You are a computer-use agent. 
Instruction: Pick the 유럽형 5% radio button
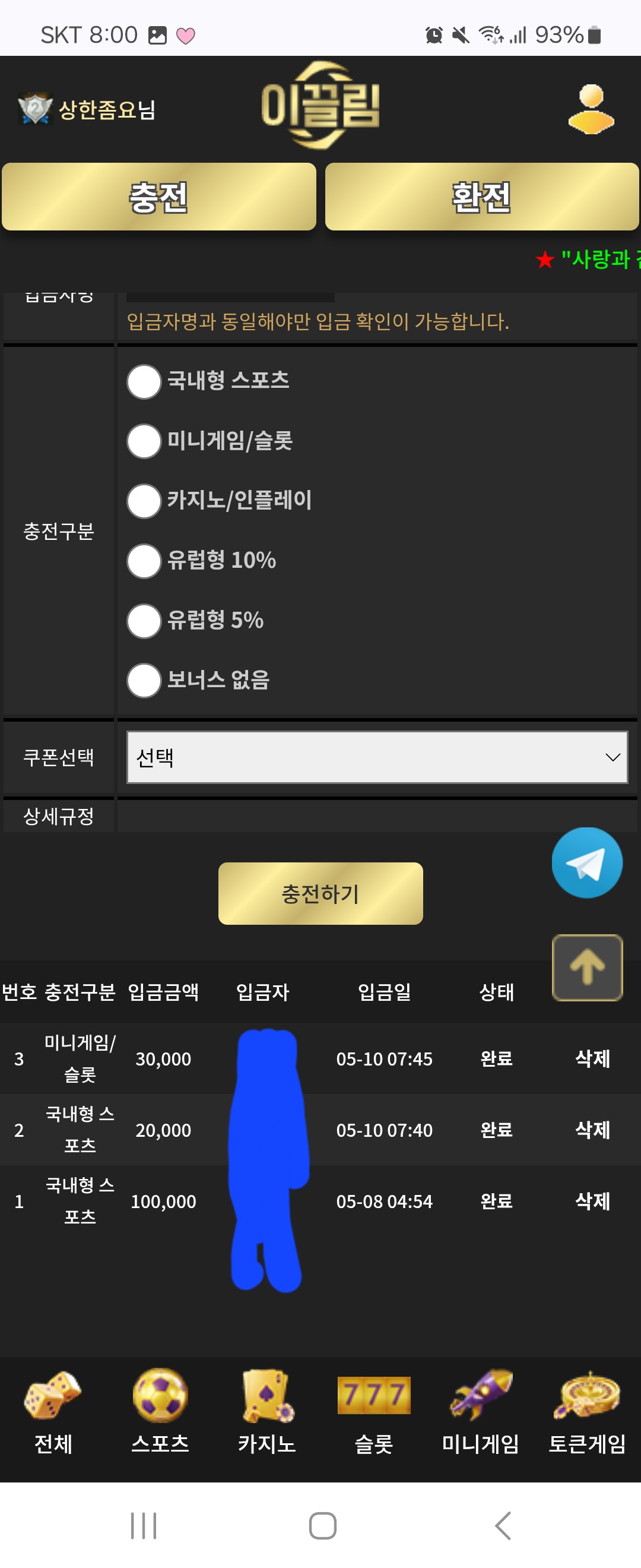pyautogui.click(x=144, y=620)
